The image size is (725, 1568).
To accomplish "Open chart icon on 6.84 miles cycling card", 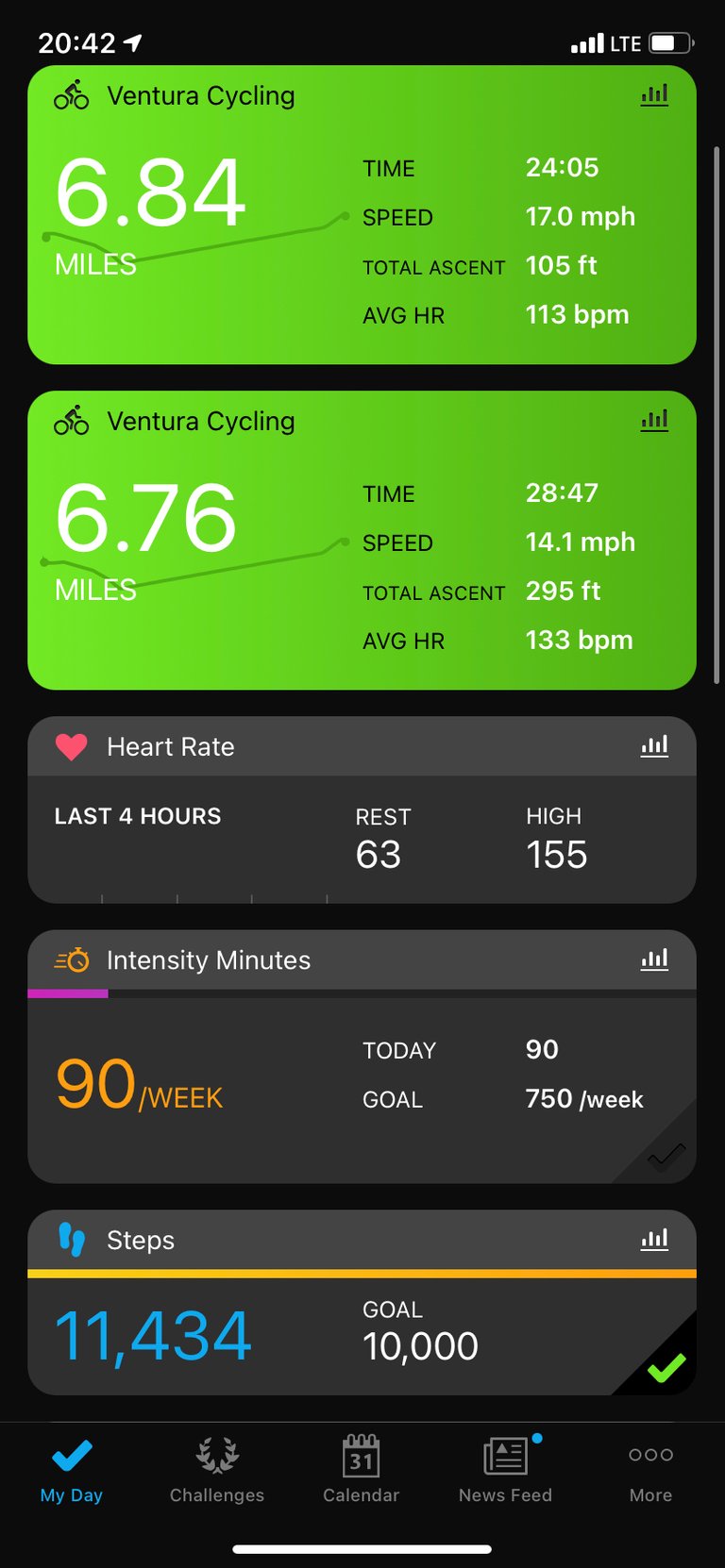I will coord(654,95).
